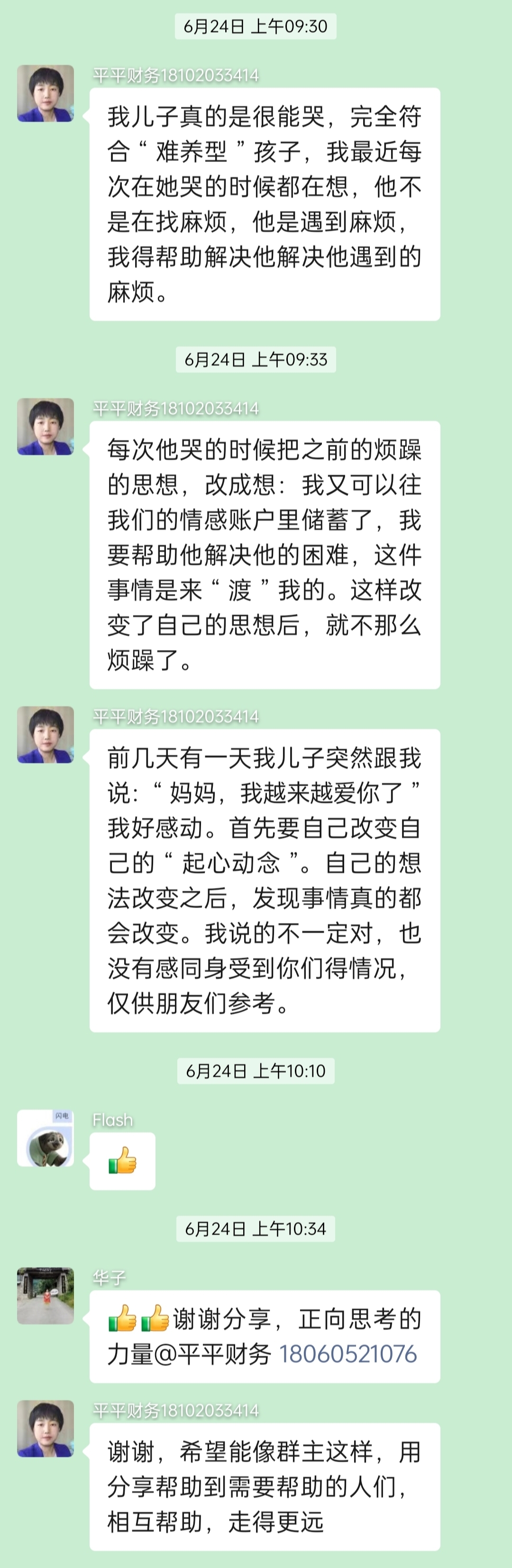
Task: Open 平平财务's avatar beside the 谢谢，希望能像群主 message
Action: tap(46, 1428)
